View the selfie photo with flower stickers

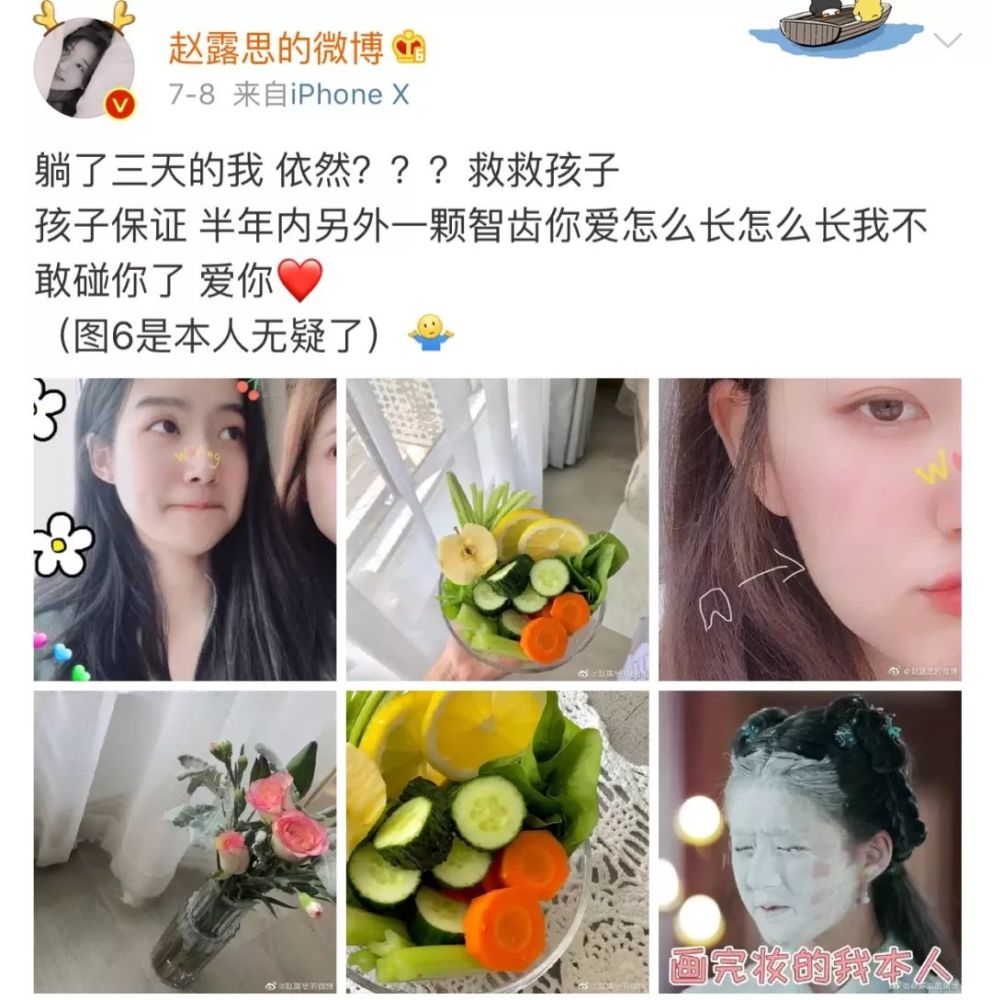[x=185, y=529]
